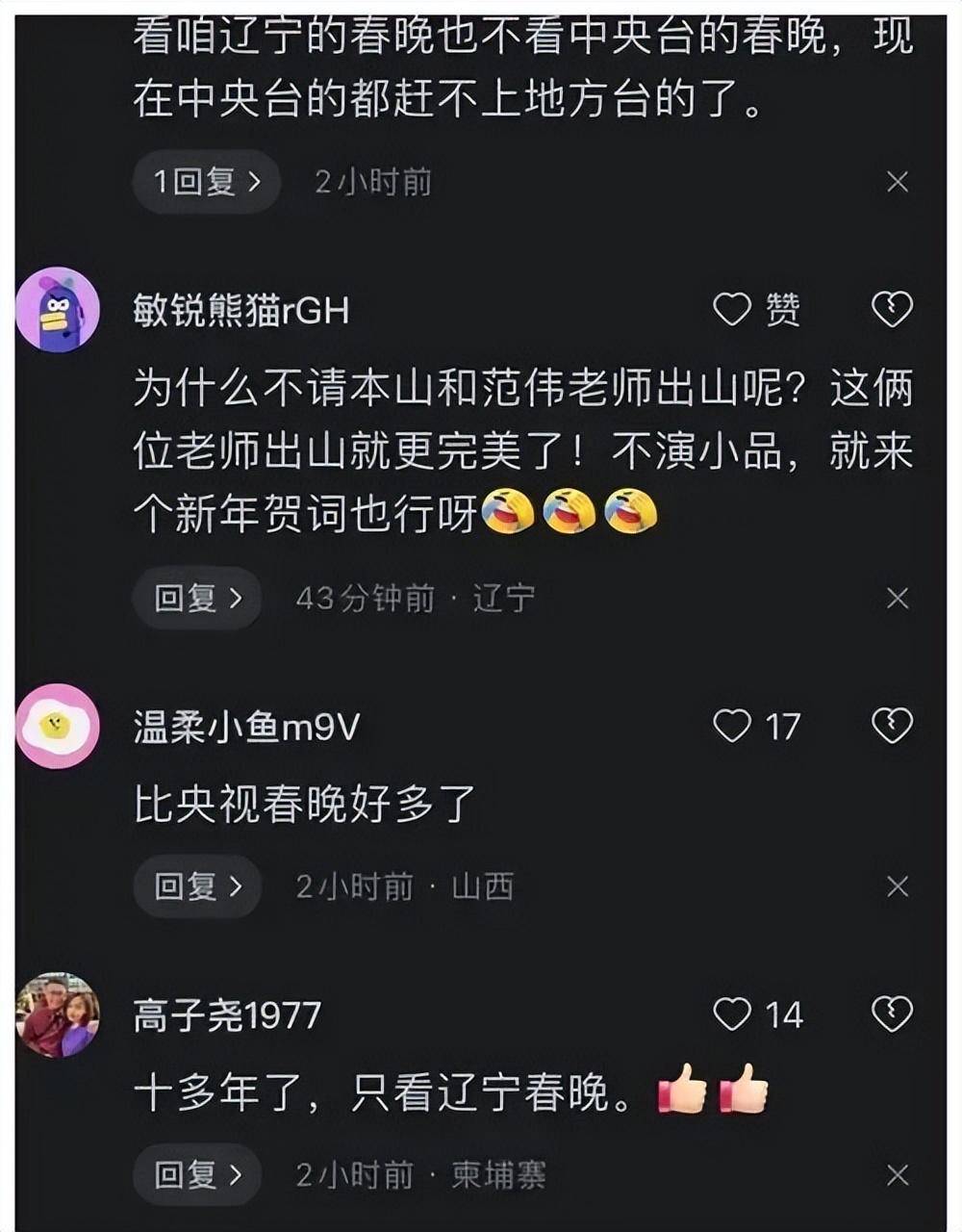Image resolution: width=962 pixels, height=1232 pixels.
Task: Dismiss 高子尧1977's comment with X
Action: (897, 1175)
